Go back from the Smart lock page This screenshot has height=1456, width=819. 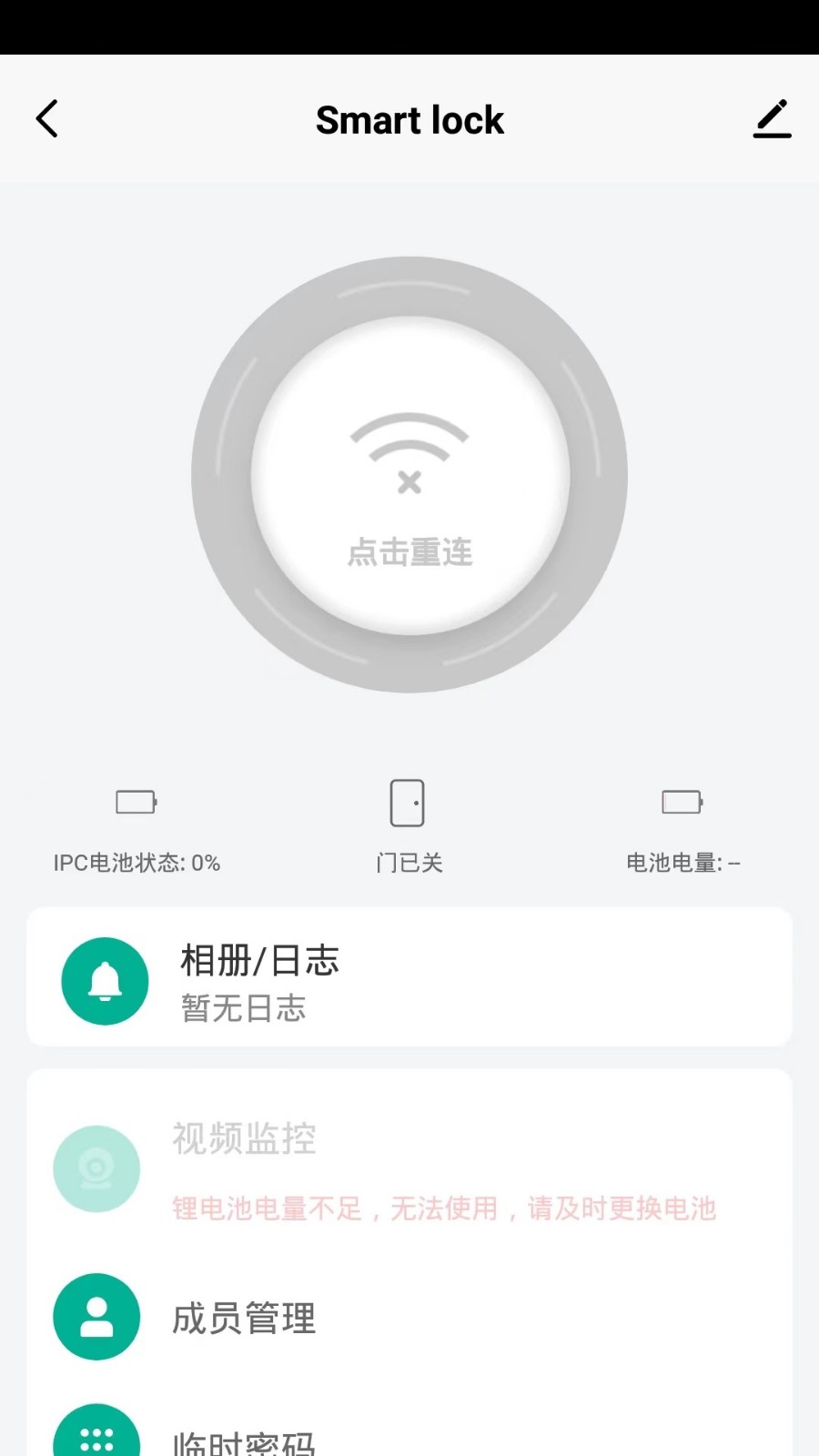tap(47, 119)
